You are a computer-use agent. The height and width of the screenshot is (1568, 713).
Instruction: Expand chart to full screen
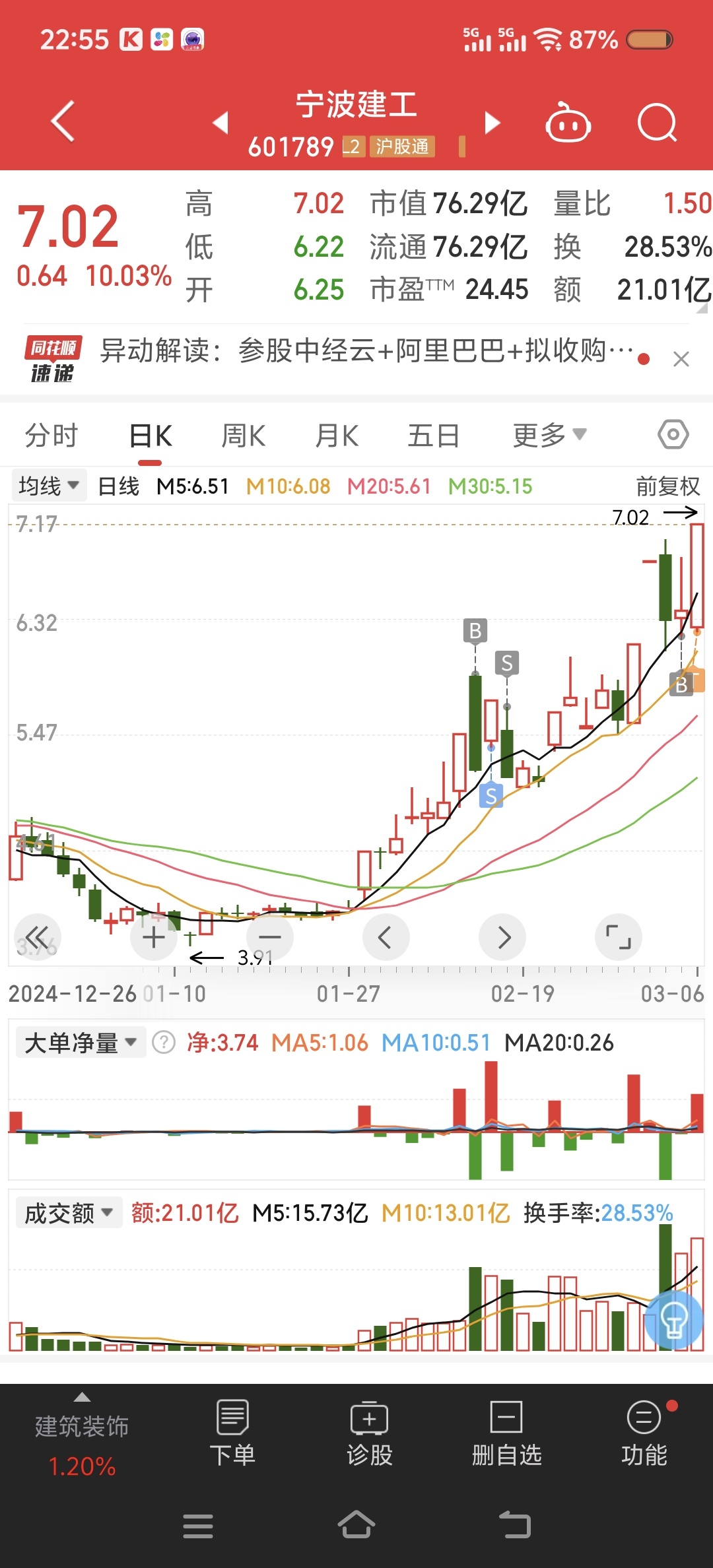click(619, 937)
